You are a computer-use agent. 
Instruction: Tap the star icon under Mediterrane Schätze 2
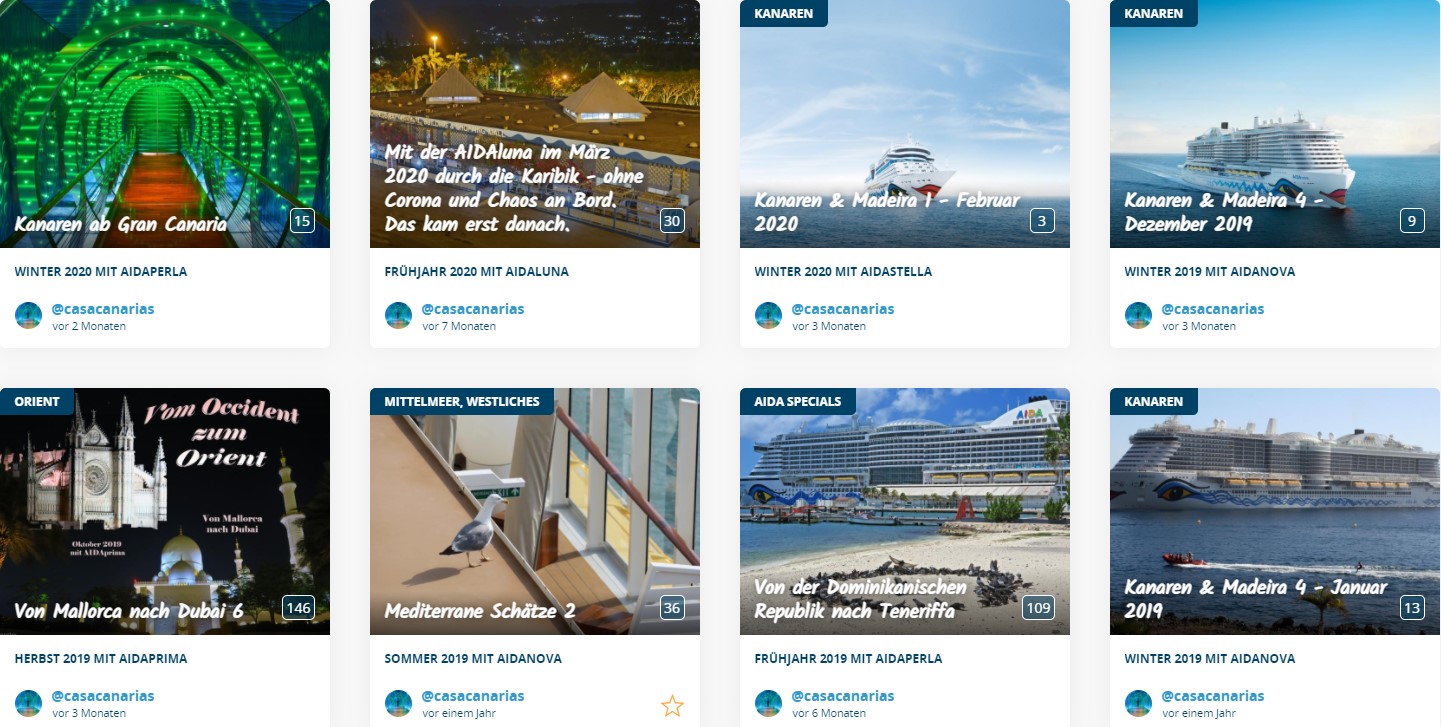tap(672, 707)
